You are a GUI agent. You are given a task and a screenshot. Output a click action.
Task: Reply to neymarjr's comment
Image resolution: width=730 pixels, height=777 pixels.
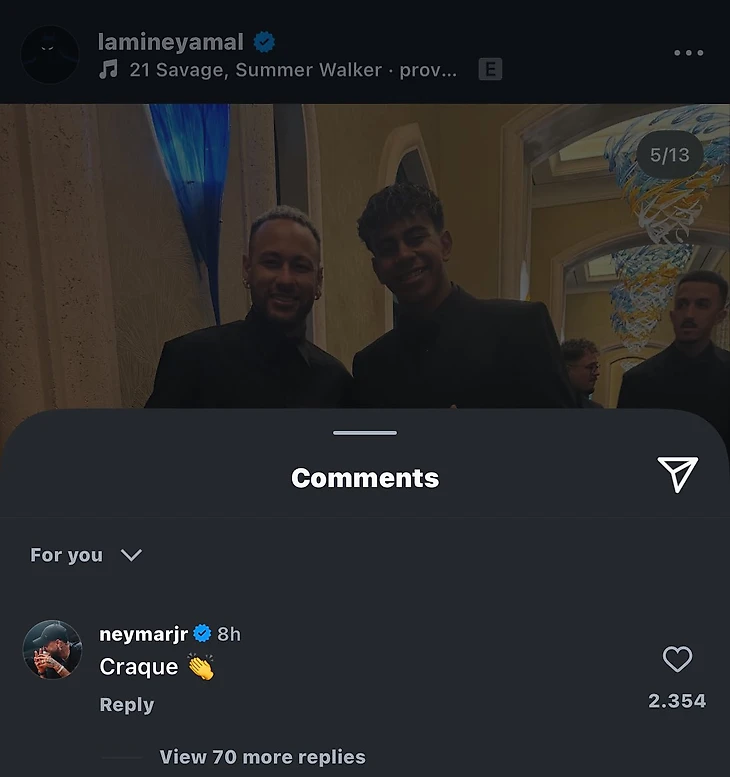tap(127, 705)
